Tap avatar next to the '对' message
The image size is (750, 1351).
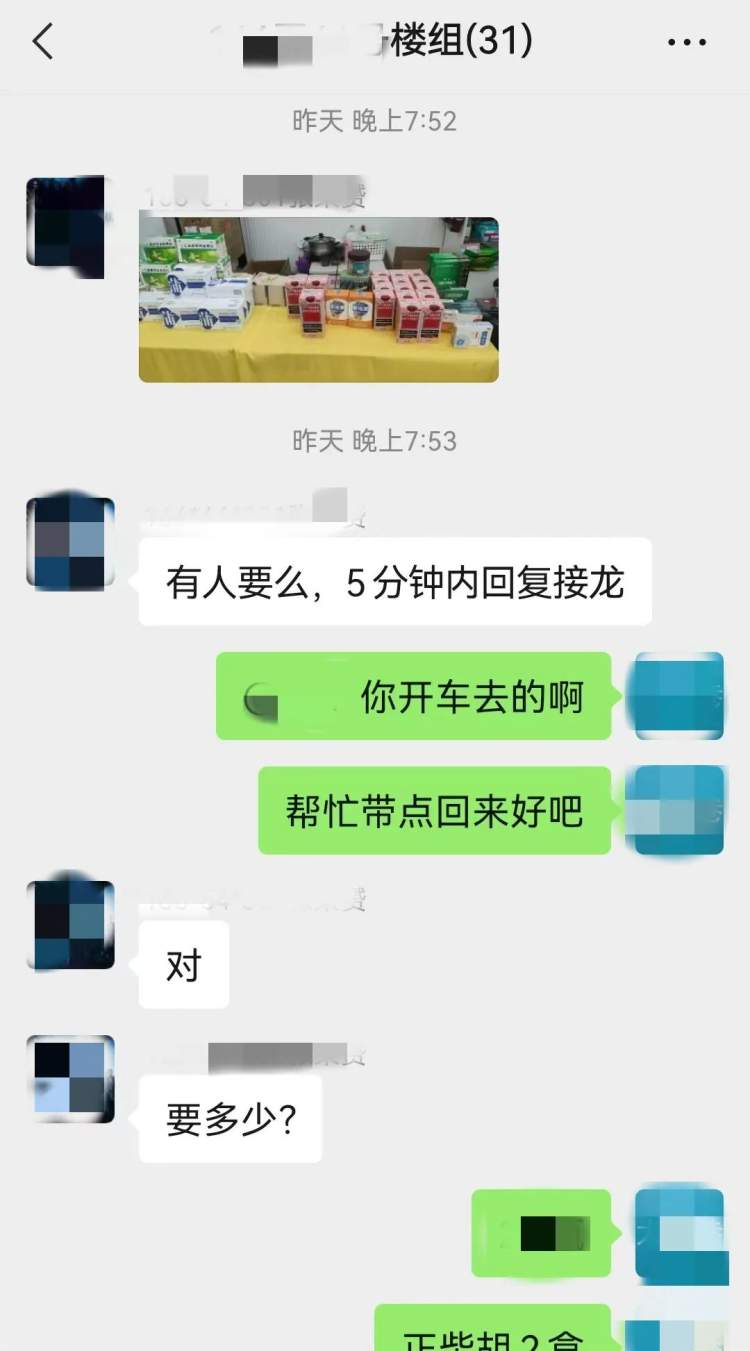click(70, 925)
